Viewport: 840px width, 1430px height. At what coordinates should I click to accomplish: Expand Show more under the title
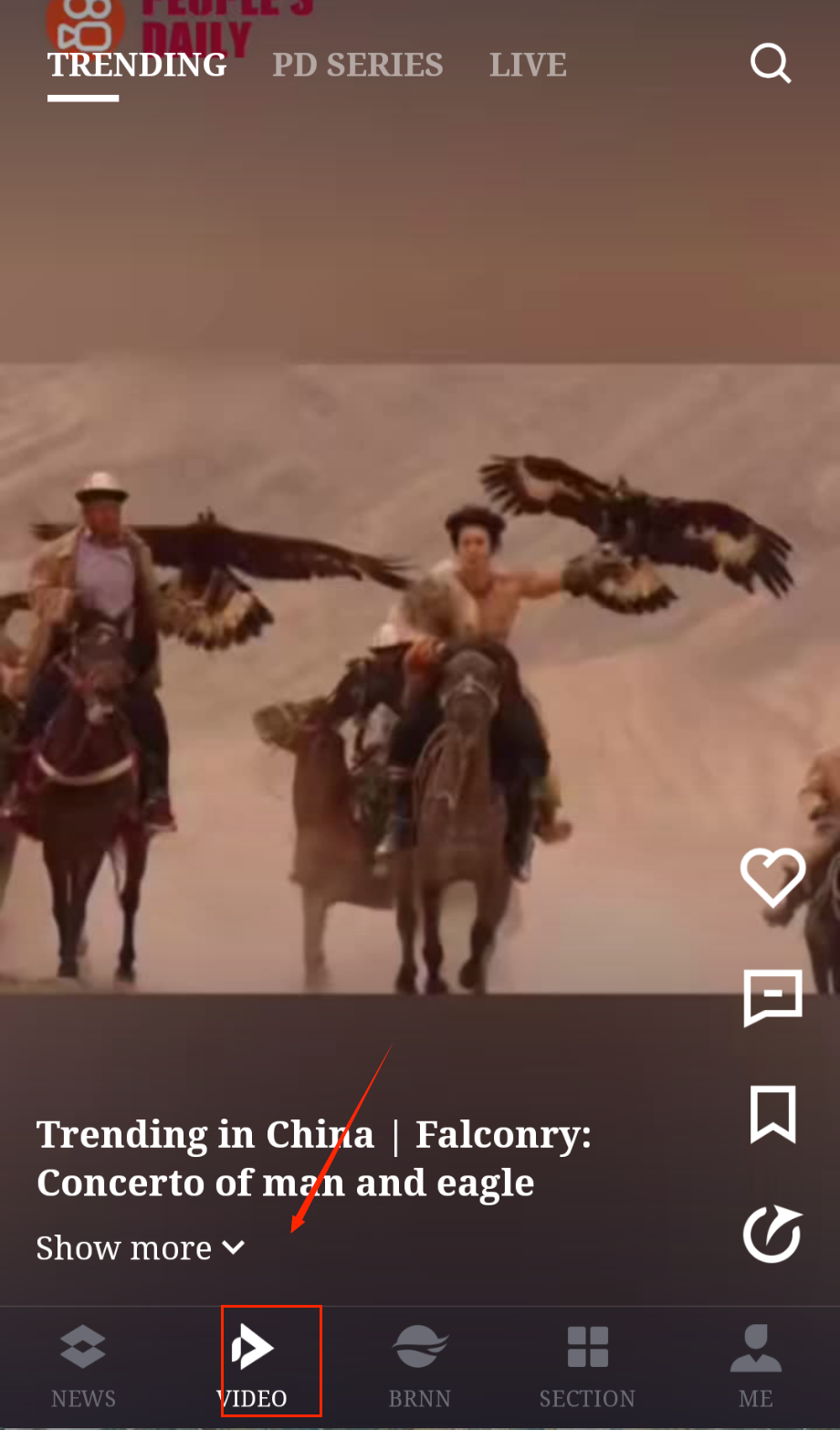click(140, 1247)
